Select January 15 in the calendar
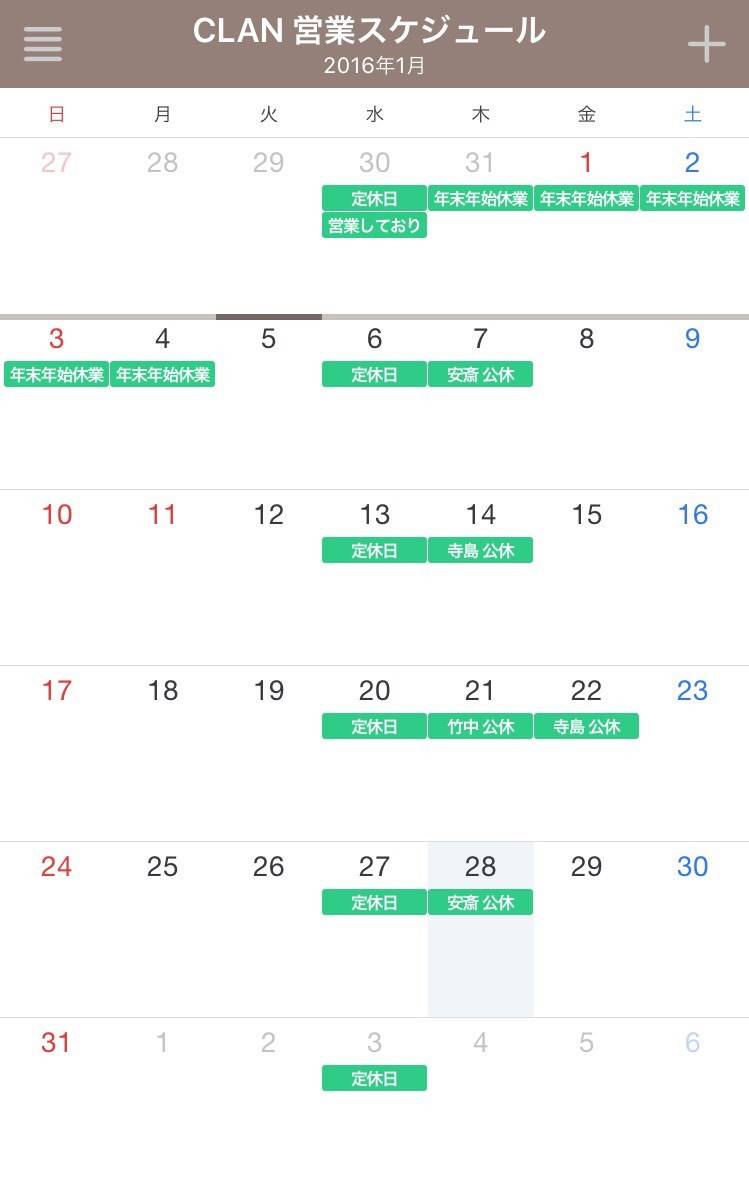The image size is (749, 1193). tap(586, 515)
